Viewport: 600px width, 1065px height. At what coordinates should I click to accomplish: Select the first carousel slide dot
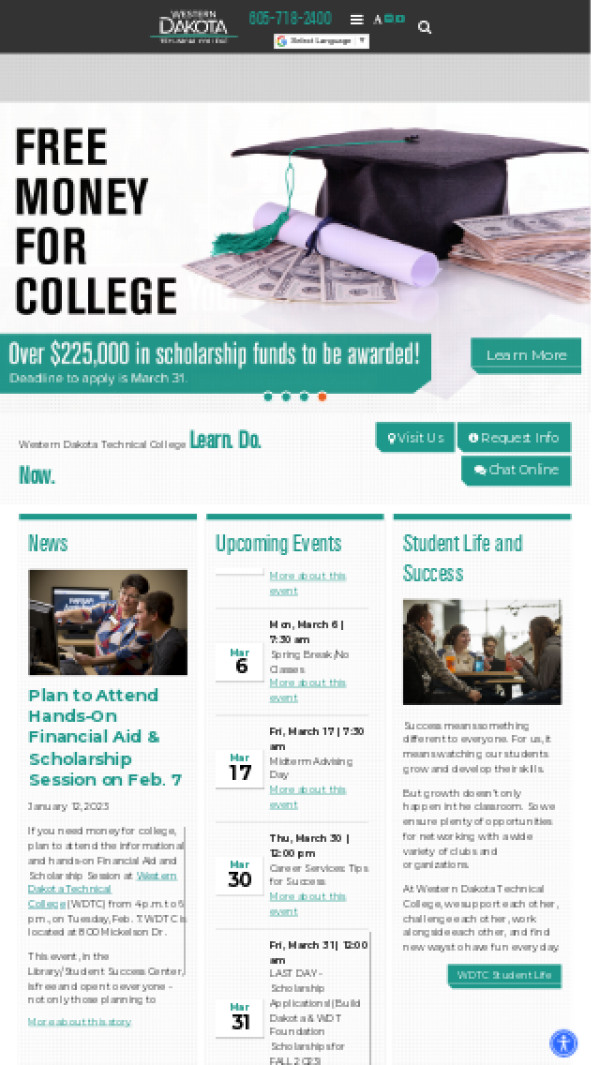(x=268, y=397)
